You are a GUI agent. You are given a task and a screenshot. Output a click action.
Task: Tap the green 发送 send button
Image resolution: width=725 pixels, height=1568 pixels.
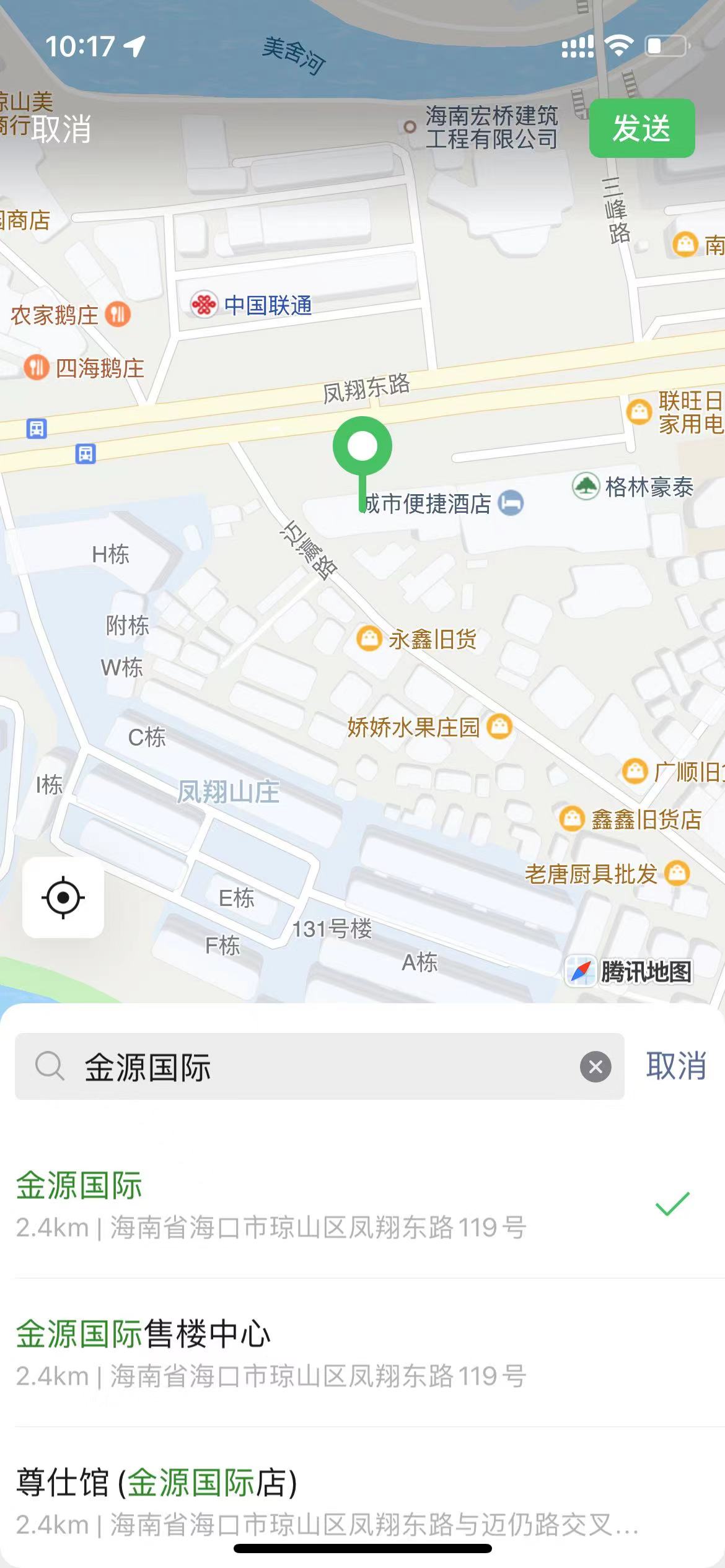click(x=641, y=129)
